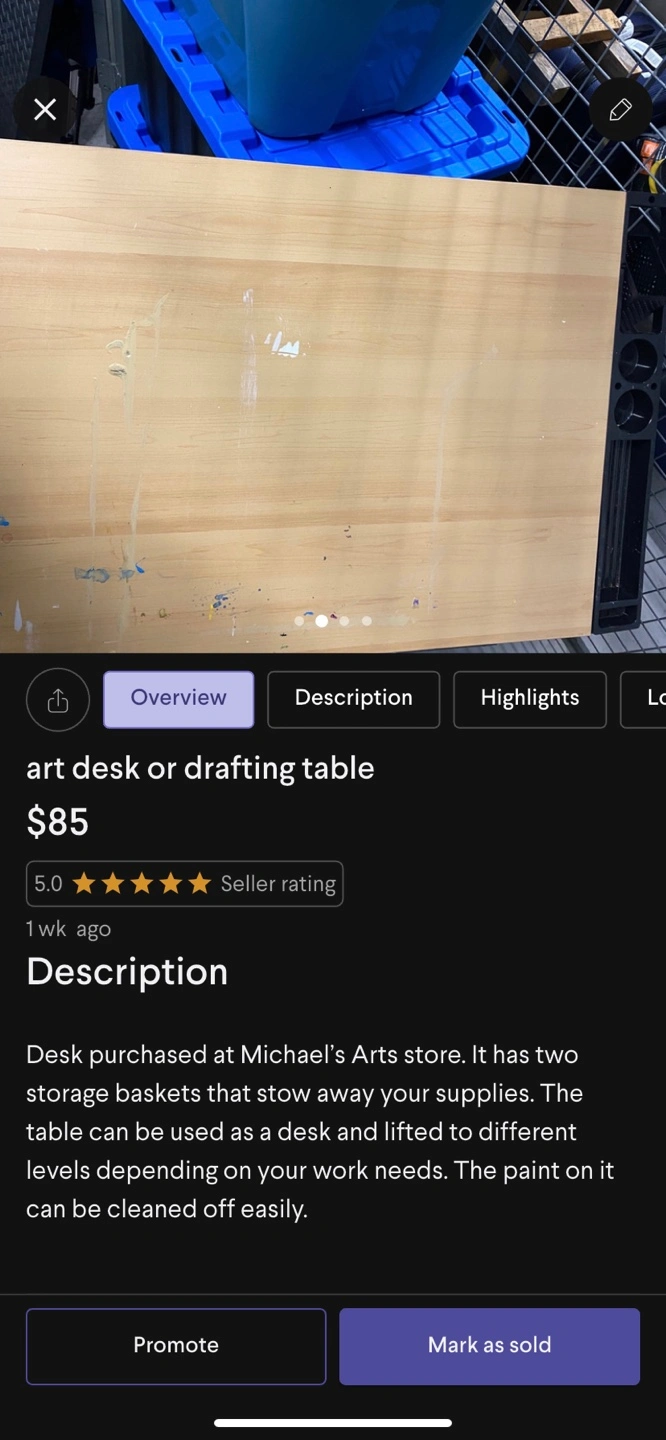This screenshot has height=1440, width=666.
Task: Switch to the Description tab
Action: 353,699
